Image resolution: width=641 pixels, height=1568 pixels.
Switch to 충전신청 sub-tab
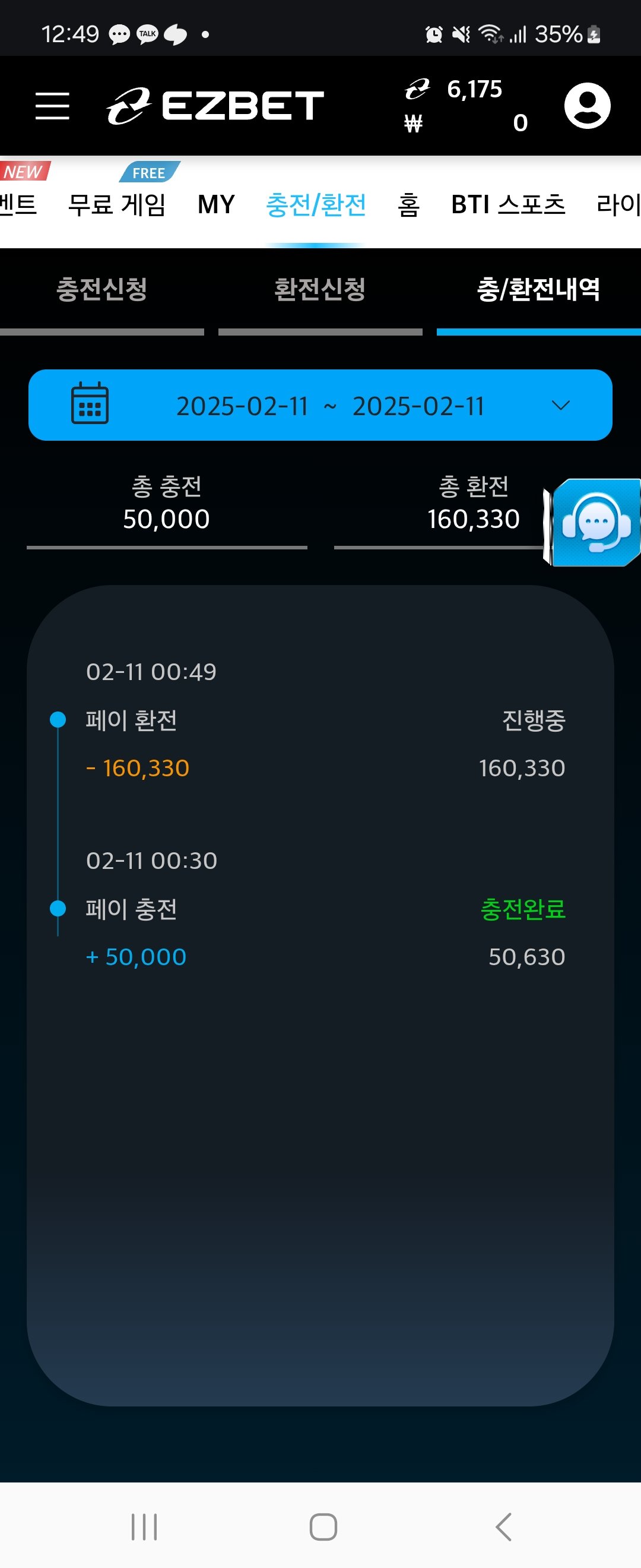pos(101,289)
